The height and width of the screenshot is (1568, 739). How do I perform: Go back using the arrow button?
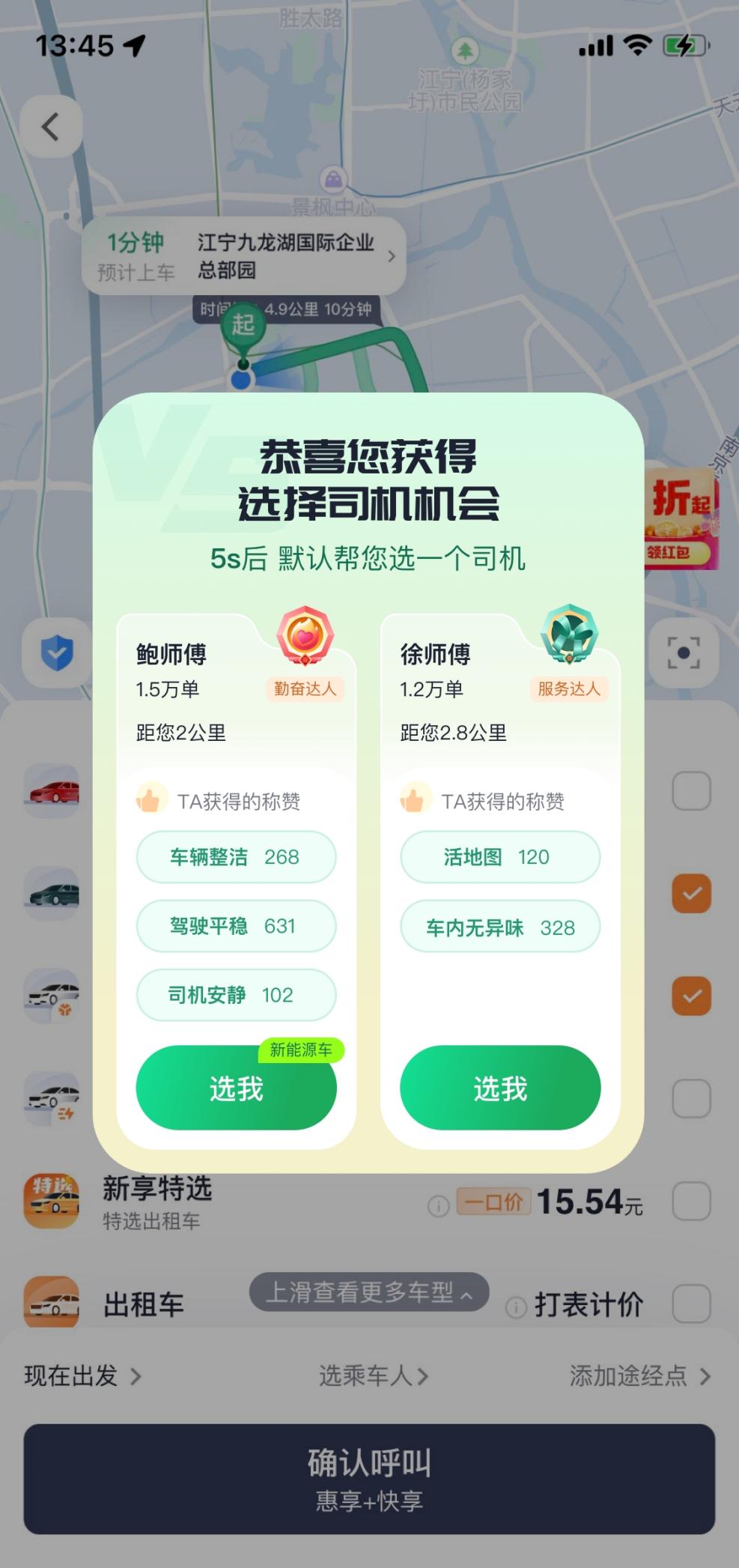[51, 127]
